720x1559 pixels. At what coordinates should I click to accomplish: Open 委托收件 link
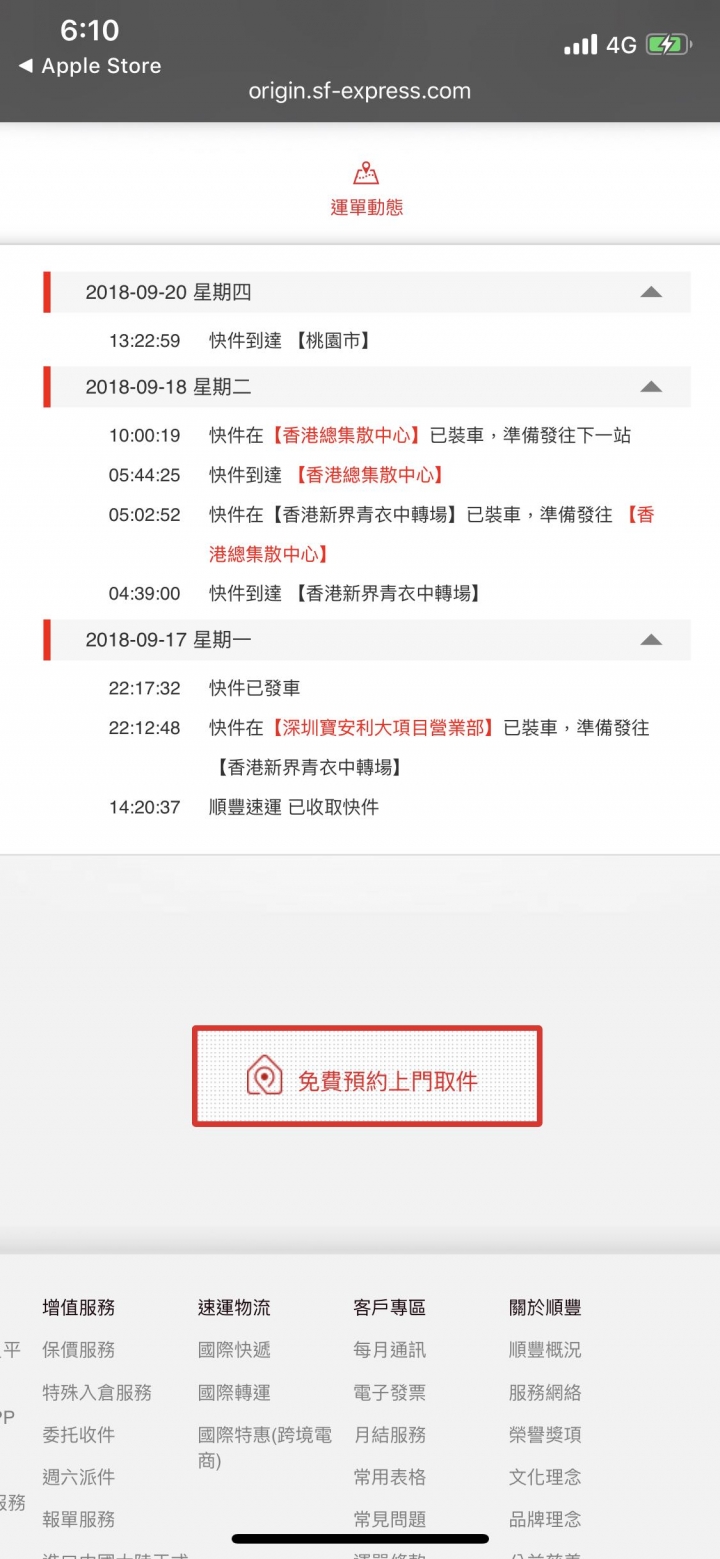point(78,1434)
